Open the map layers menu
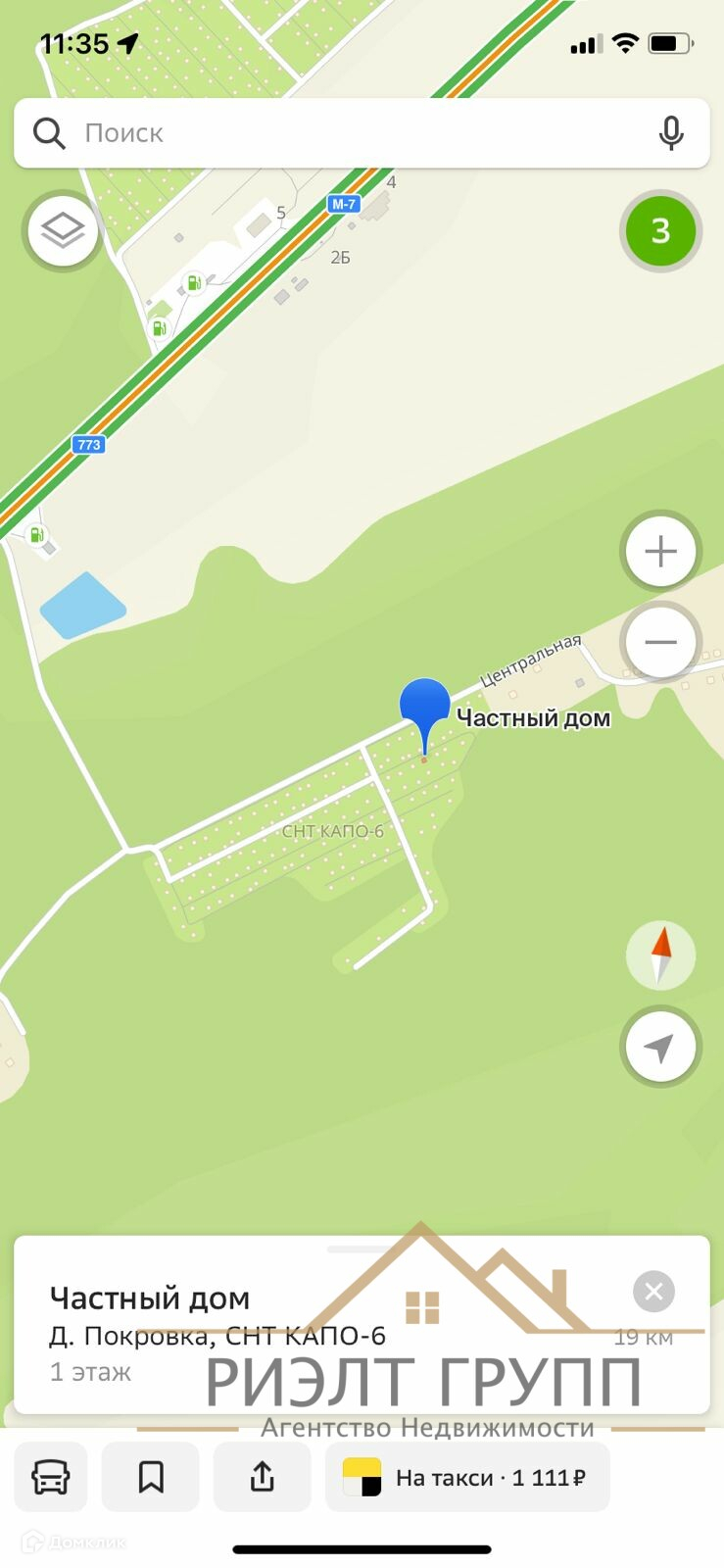This screenshot has height=1568, width=724. click(x=64, y=231)
